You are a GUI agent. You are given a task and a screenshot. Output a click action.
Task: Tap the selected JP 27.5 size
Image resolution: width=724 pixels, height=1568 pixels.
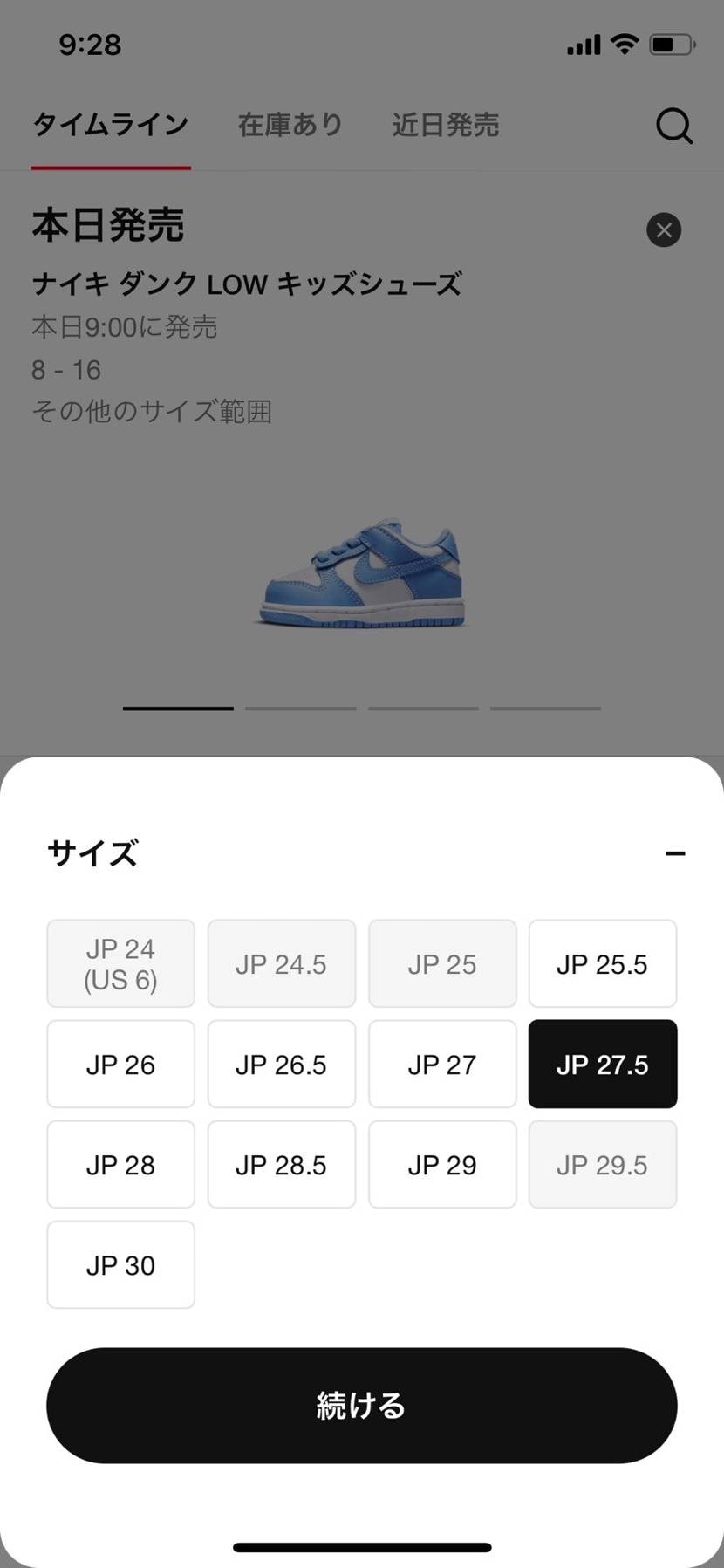[602, 1065]
